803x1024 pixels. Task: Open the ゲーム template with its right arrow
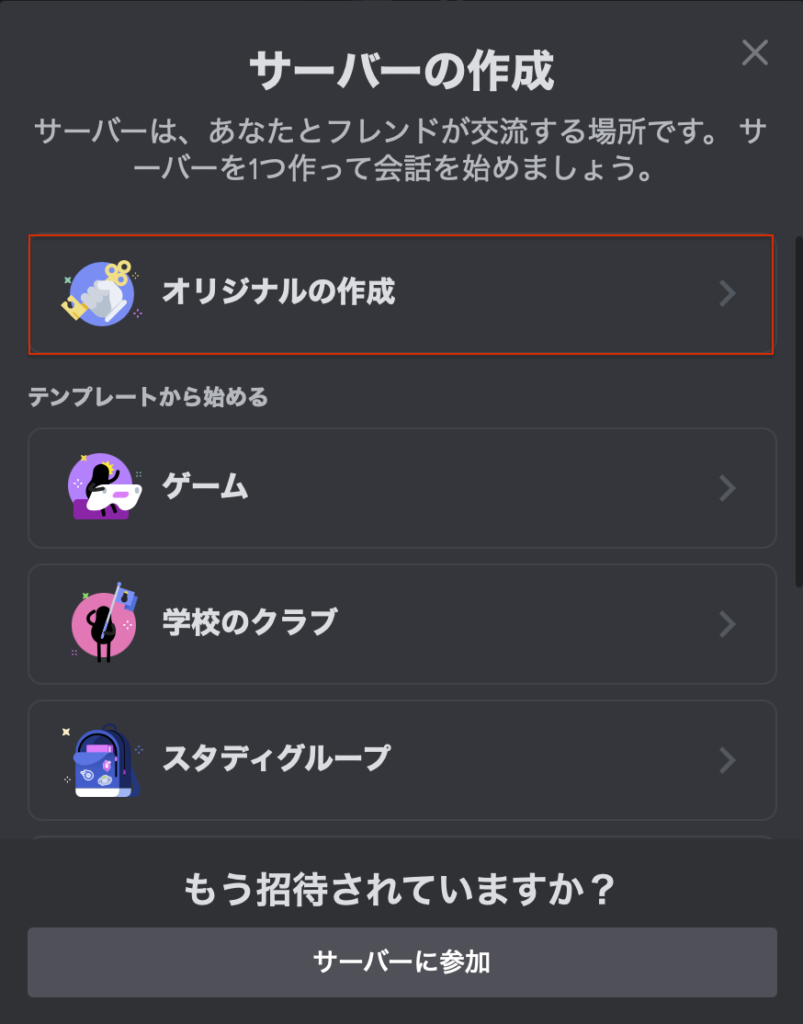coord(729,489)
